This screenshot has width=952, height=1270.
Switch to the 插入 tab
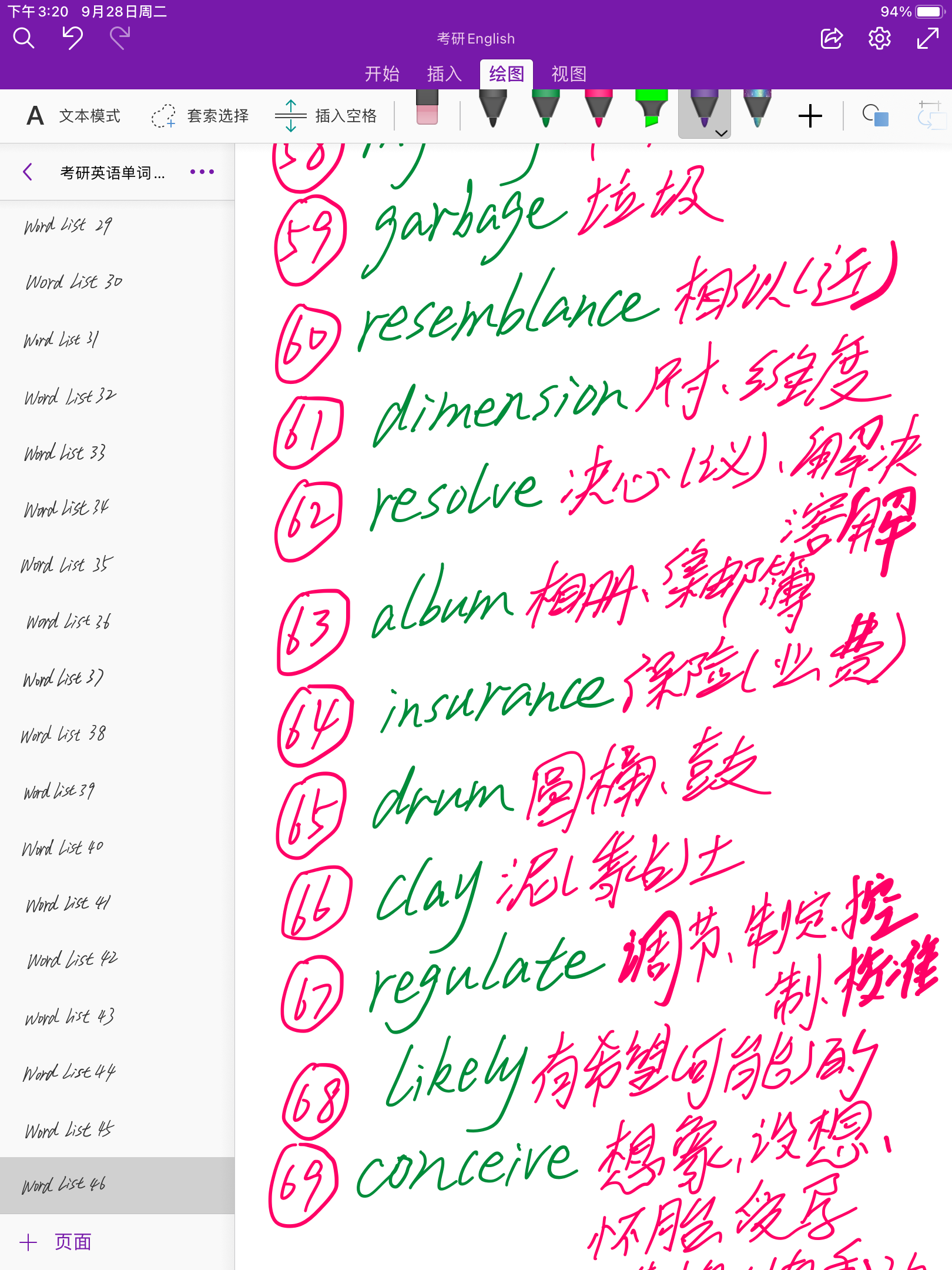coord(444,74)
